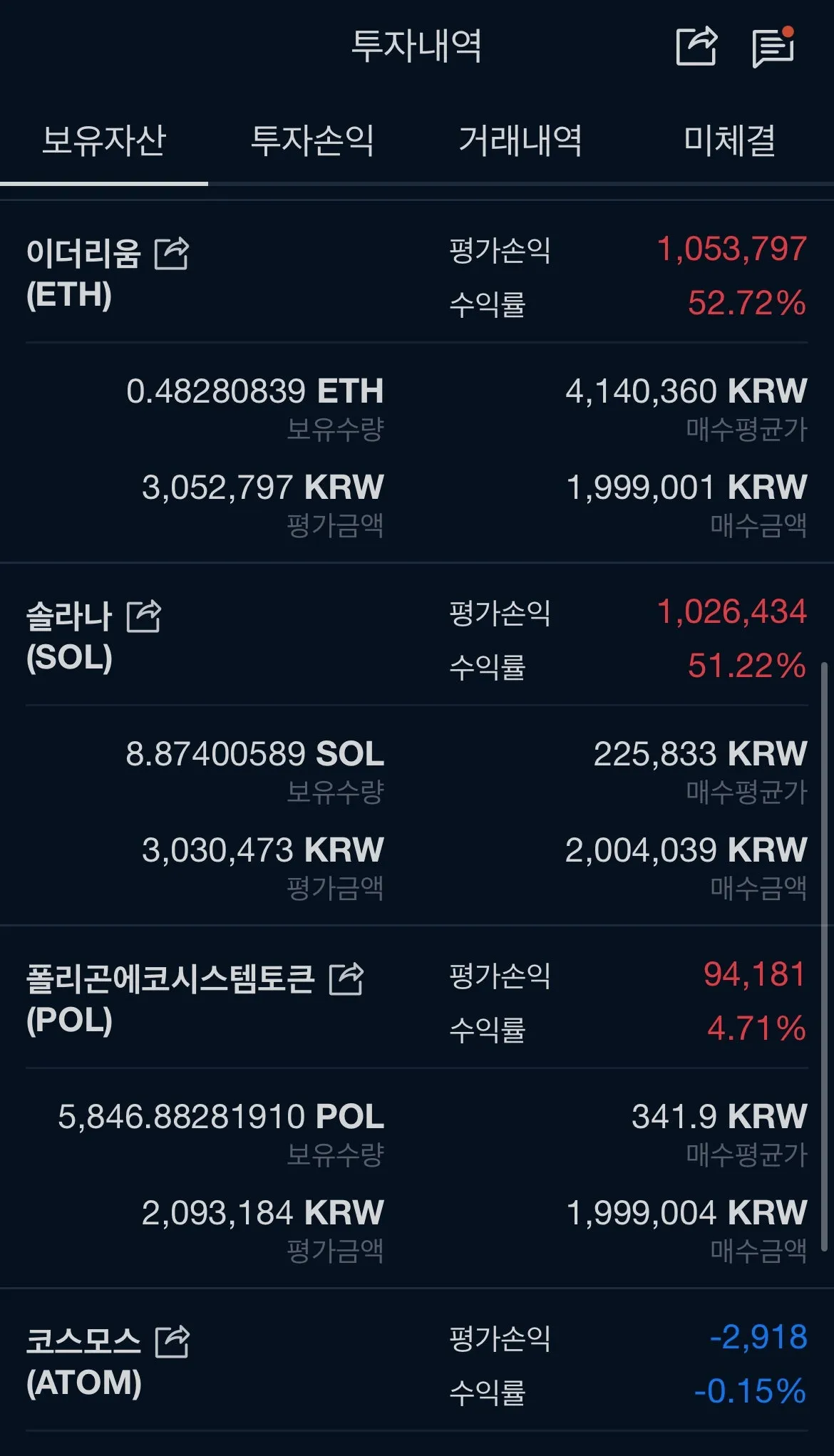Tap the 투자내역 screen title
834x1456 pixels.
417,46
